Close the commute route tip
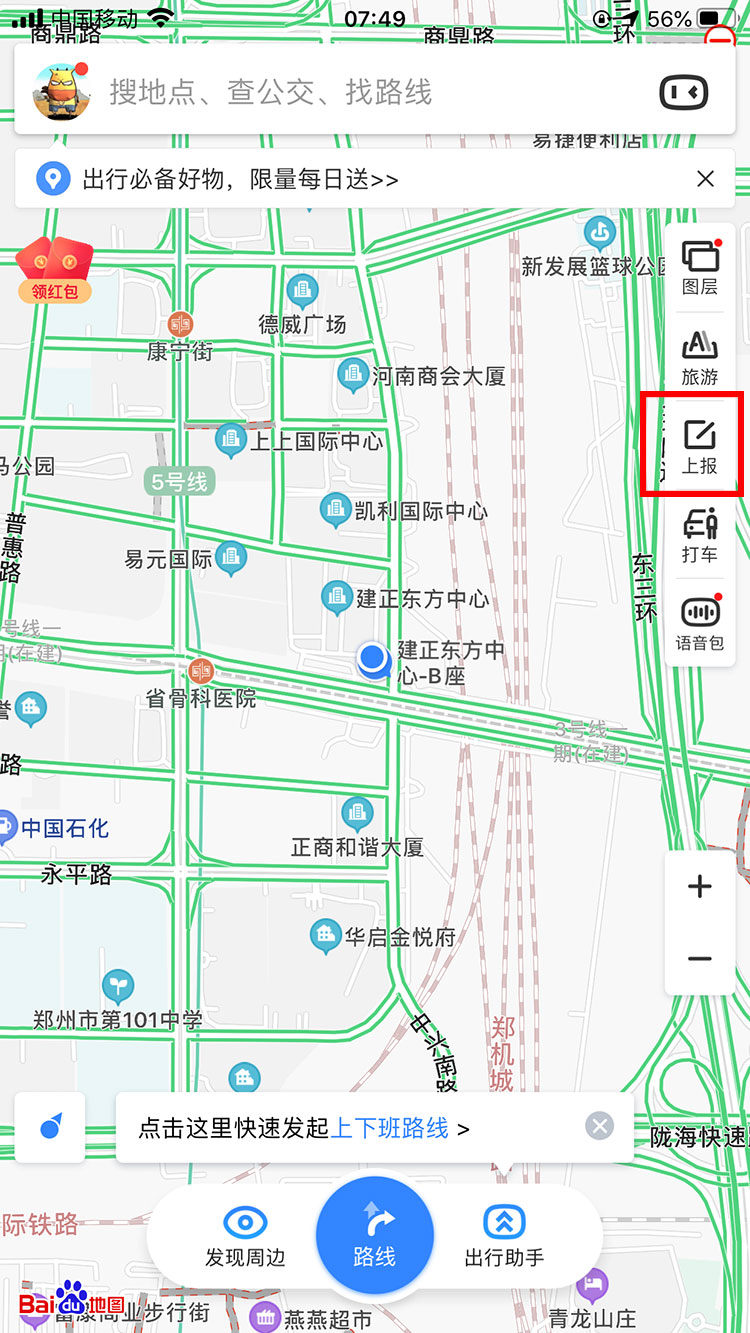The image size is (750, 1333). 599,1127
